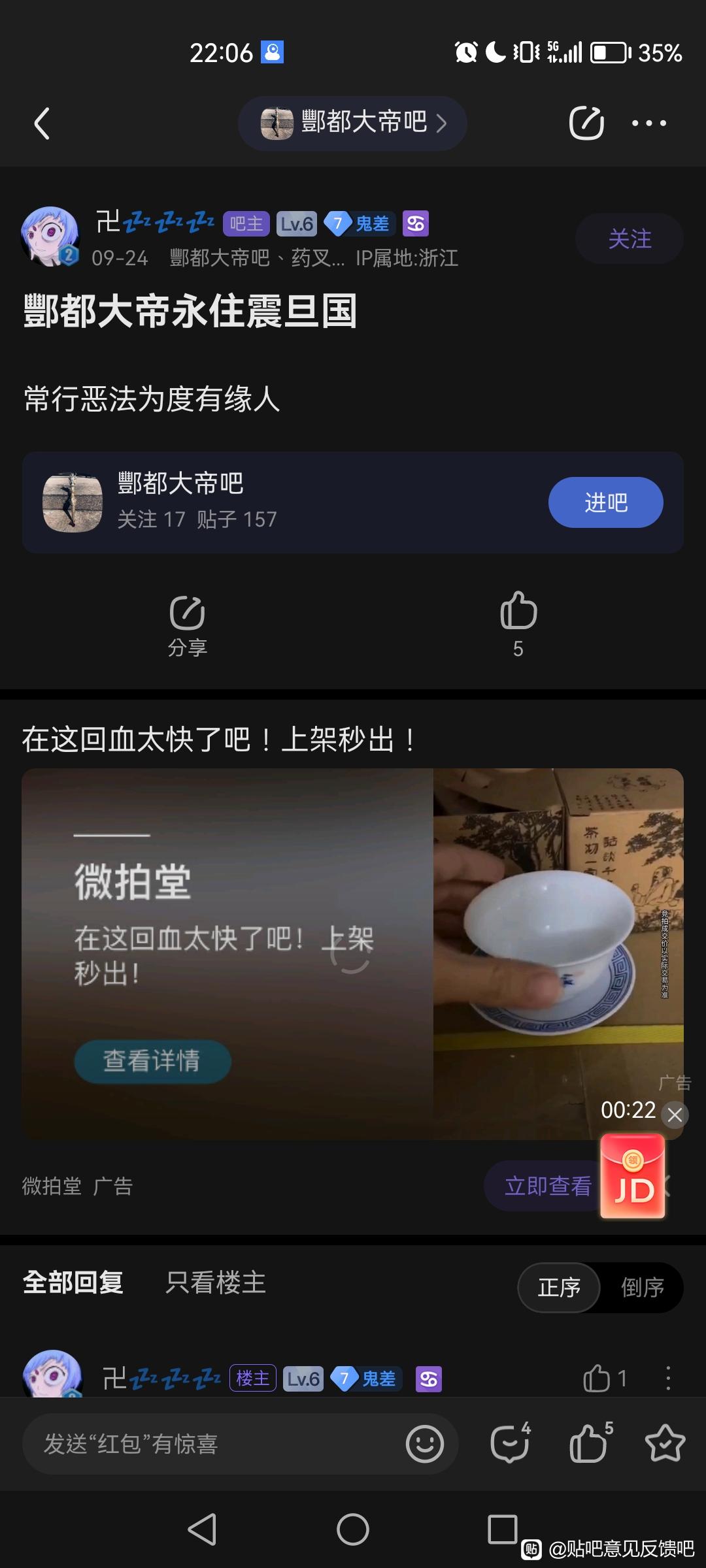Tap 立即查看 on the ad

pos(548,1186)
